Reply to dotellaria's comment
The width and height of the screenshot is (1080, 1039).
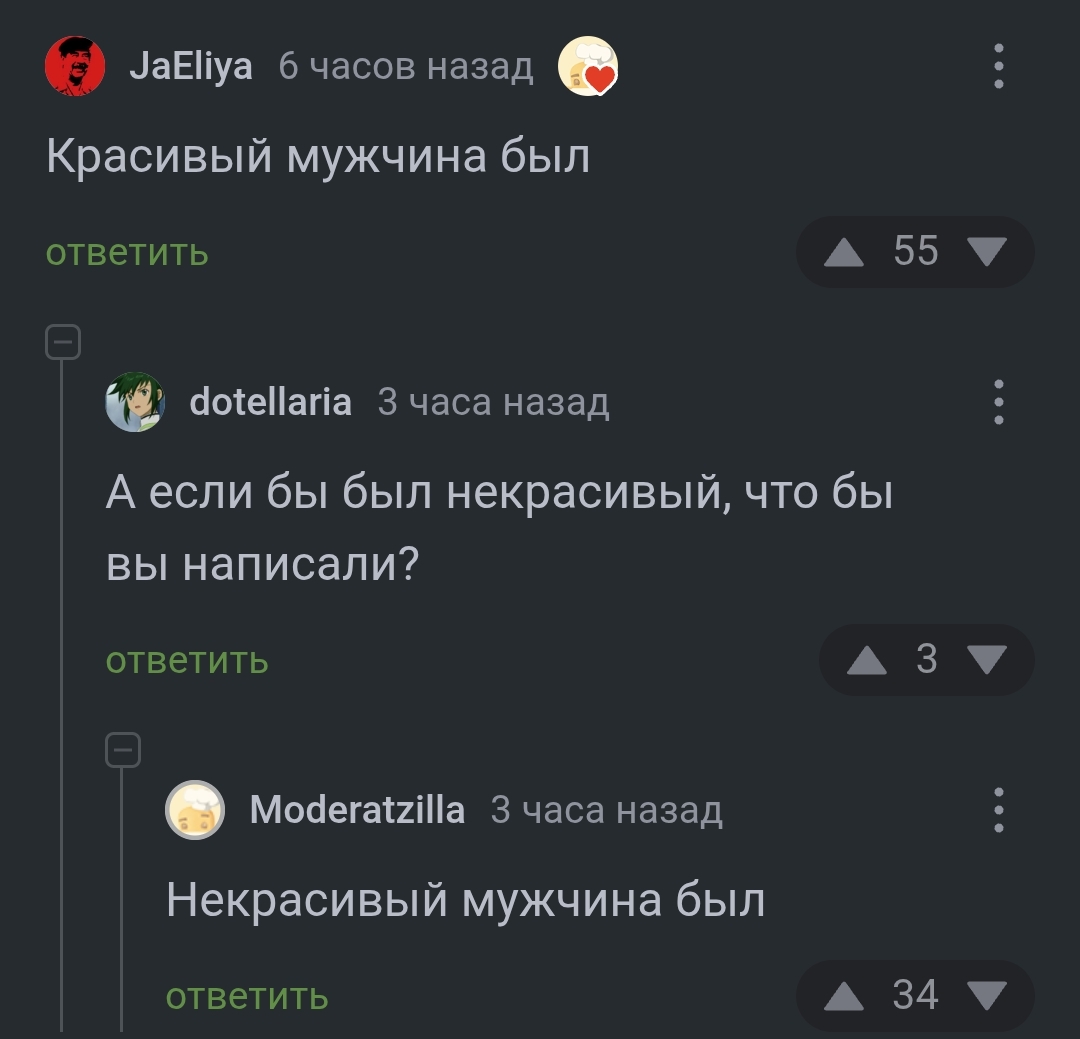click(x=187, y=660)
